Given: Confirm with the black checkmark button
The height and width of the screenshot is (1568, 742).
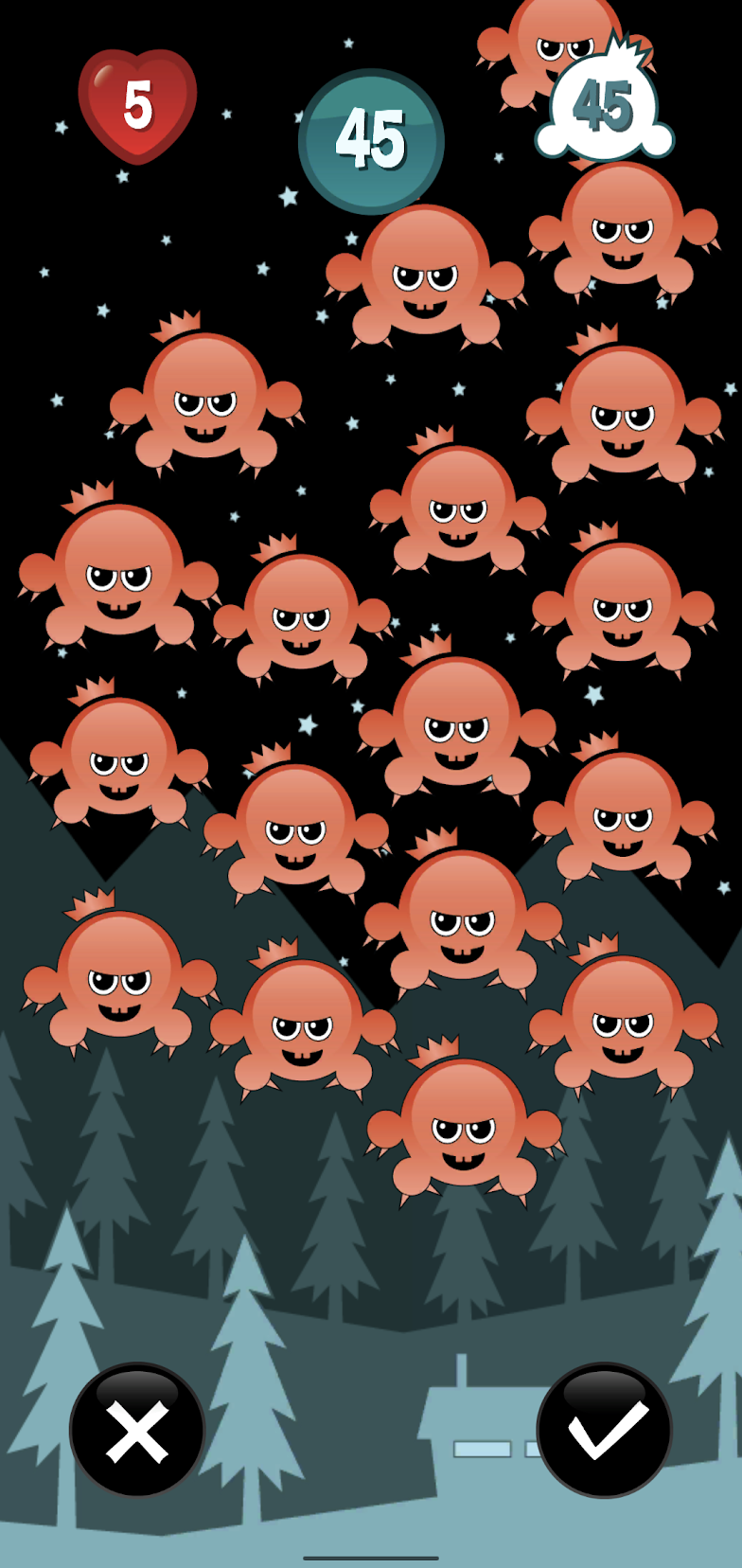Looking at the screenshot, I should [x=605, y=1431].
